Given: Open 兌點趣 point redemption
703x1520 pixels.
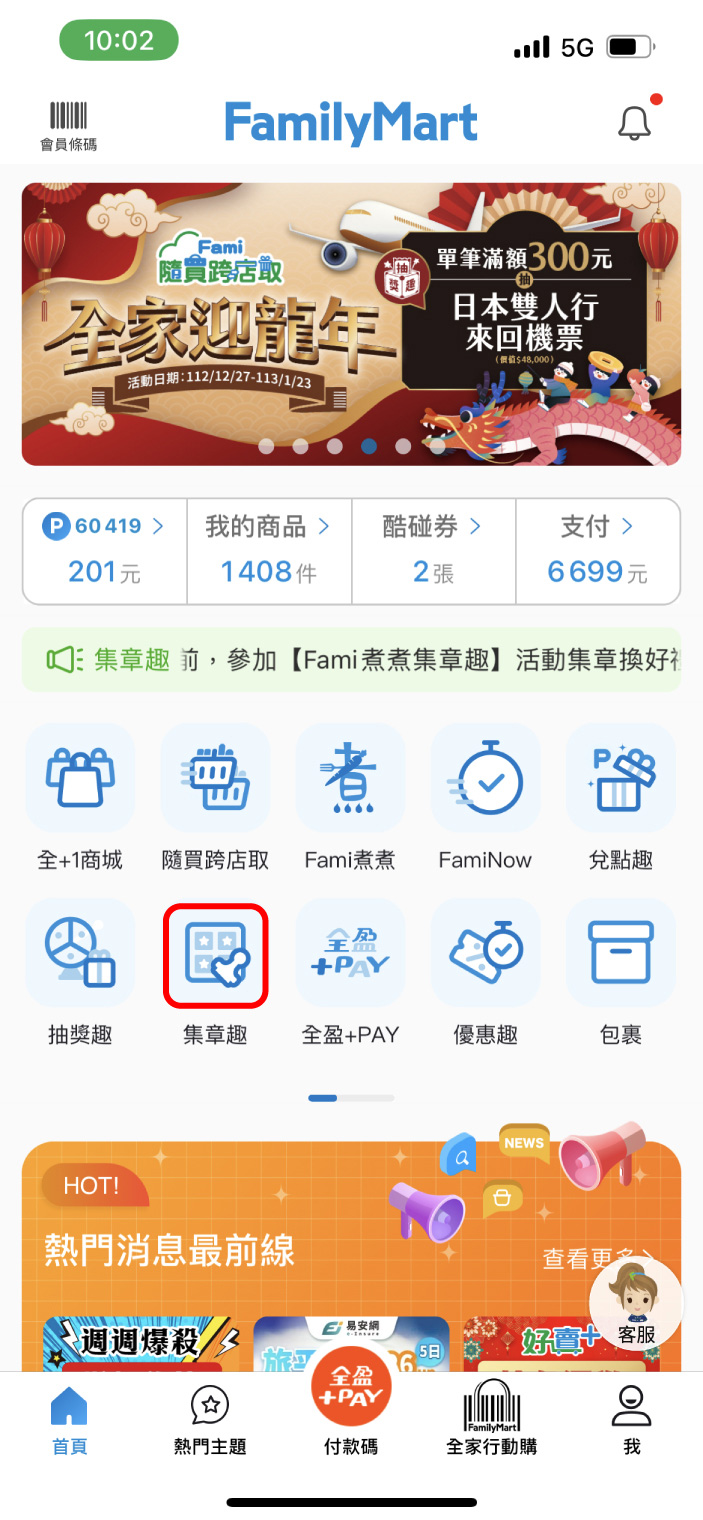Looking at the screenshot, I should (x=620, y=796).
